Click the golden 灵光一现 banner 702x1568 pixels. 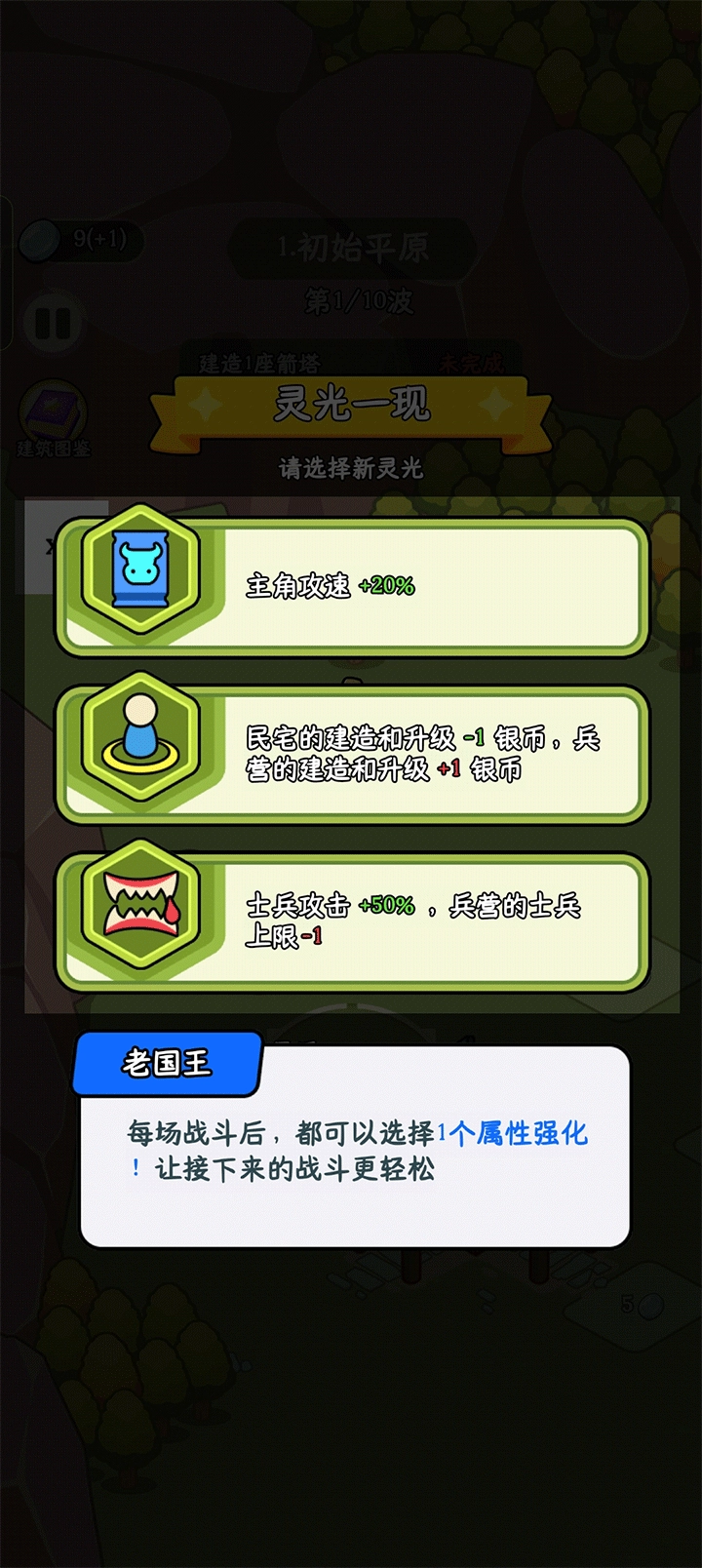(350, 408)
